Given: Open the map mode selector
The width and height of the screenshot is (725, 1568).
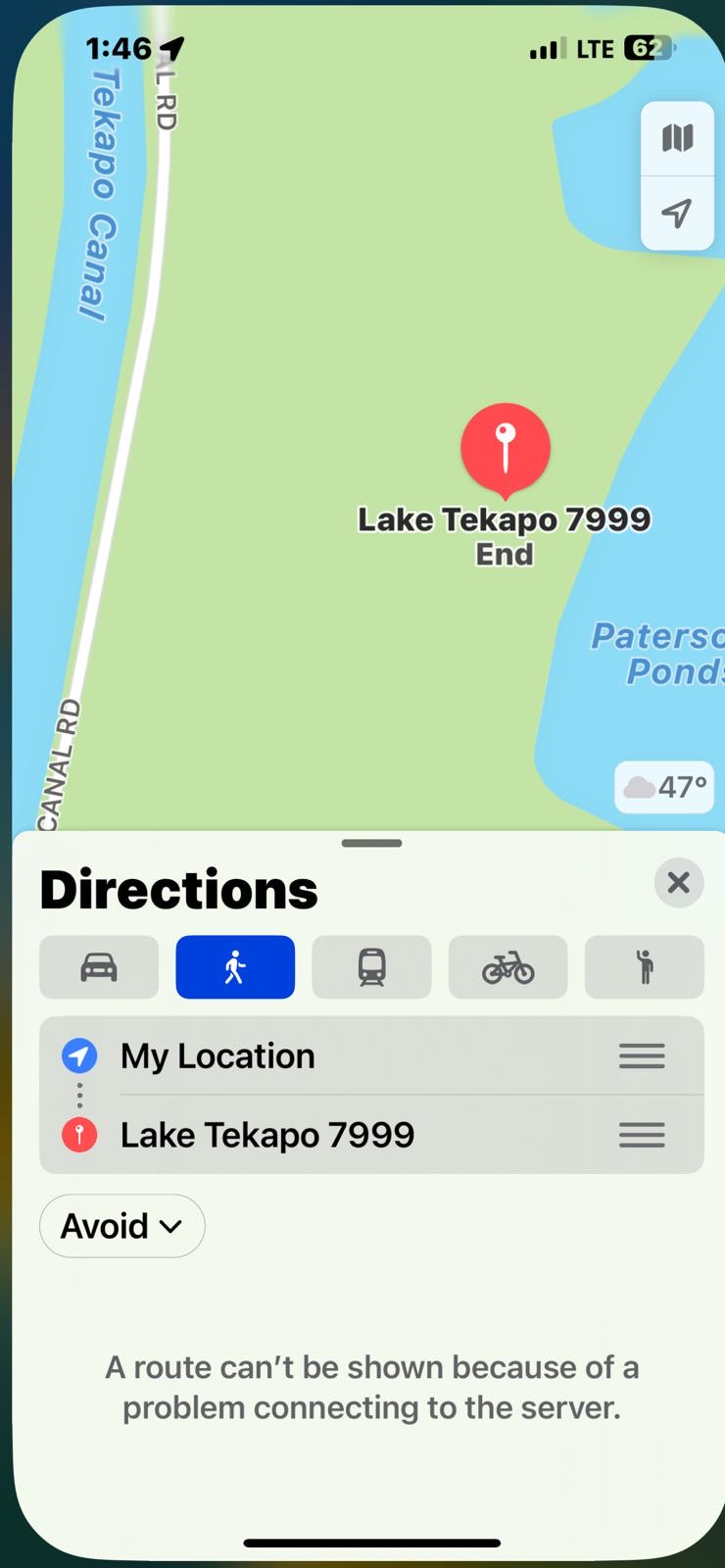Looking at the screenshot, I should [677, 138].
